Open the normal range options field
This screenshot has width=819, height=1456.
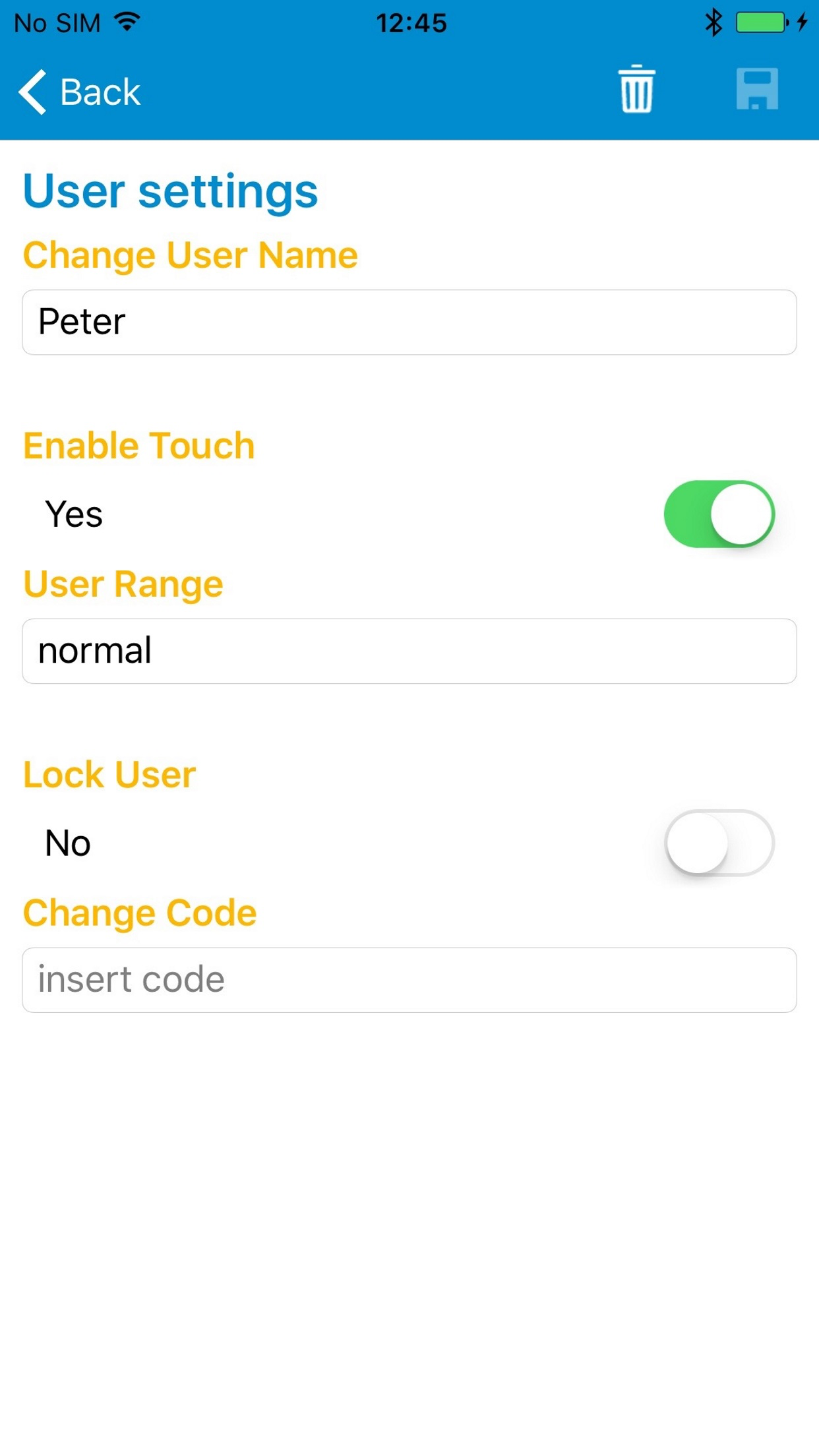click(x=409, y=650)
